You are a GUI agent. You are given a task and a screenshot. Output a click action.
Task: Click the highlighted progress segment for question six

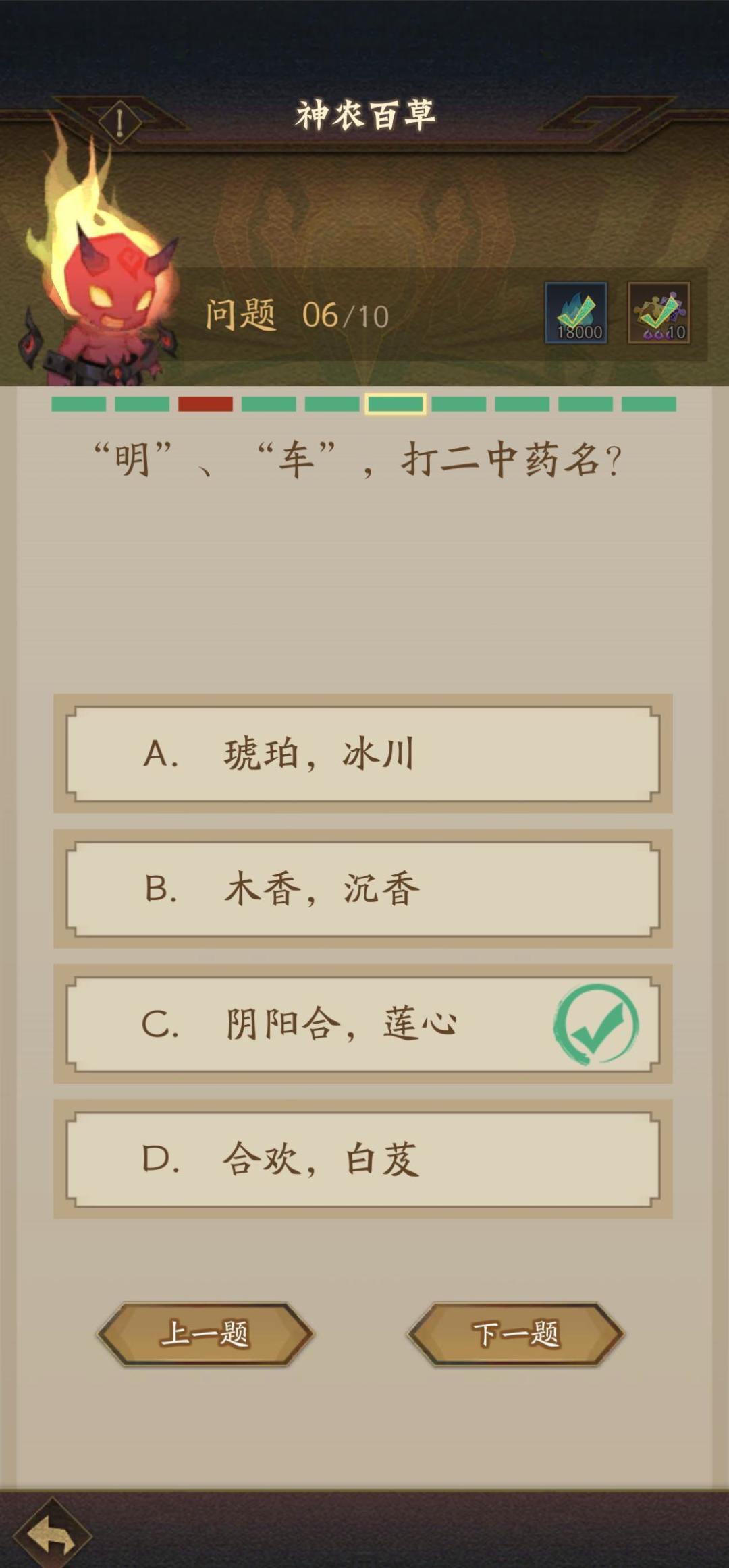pos(395,403)
